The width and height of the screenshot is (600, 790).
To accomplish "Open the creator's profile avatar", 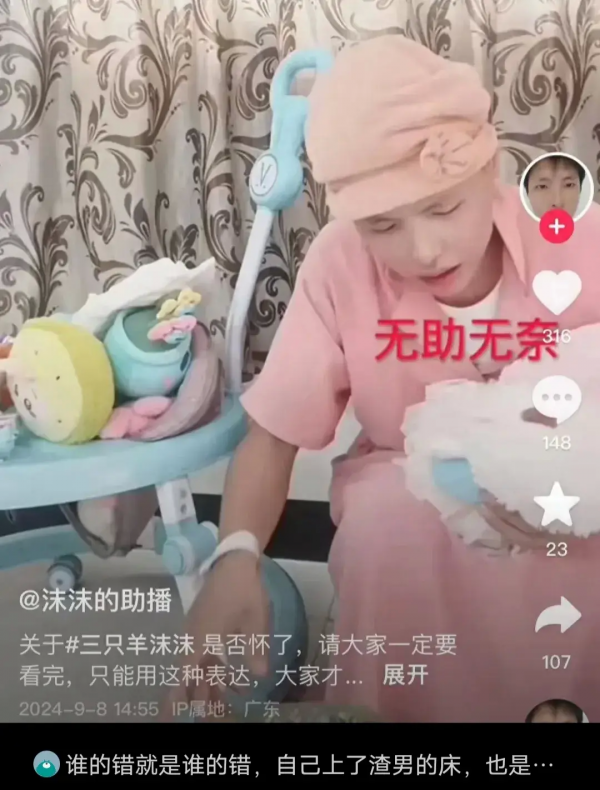I will [556, 187].
